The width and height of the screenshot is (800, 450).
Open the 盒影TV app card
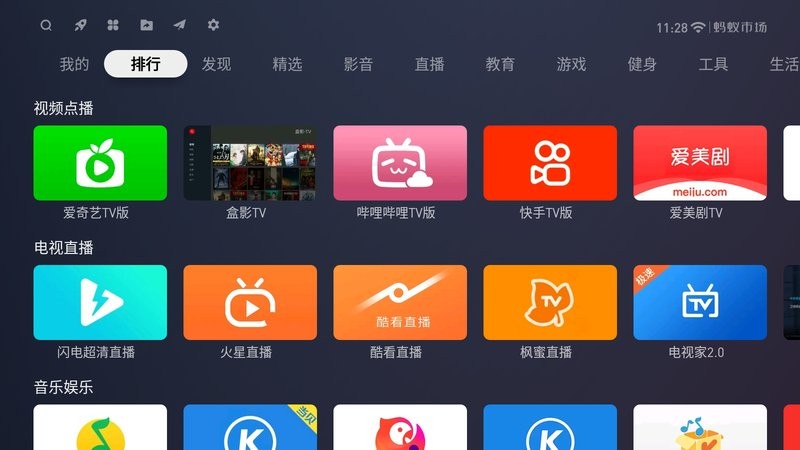250,163
